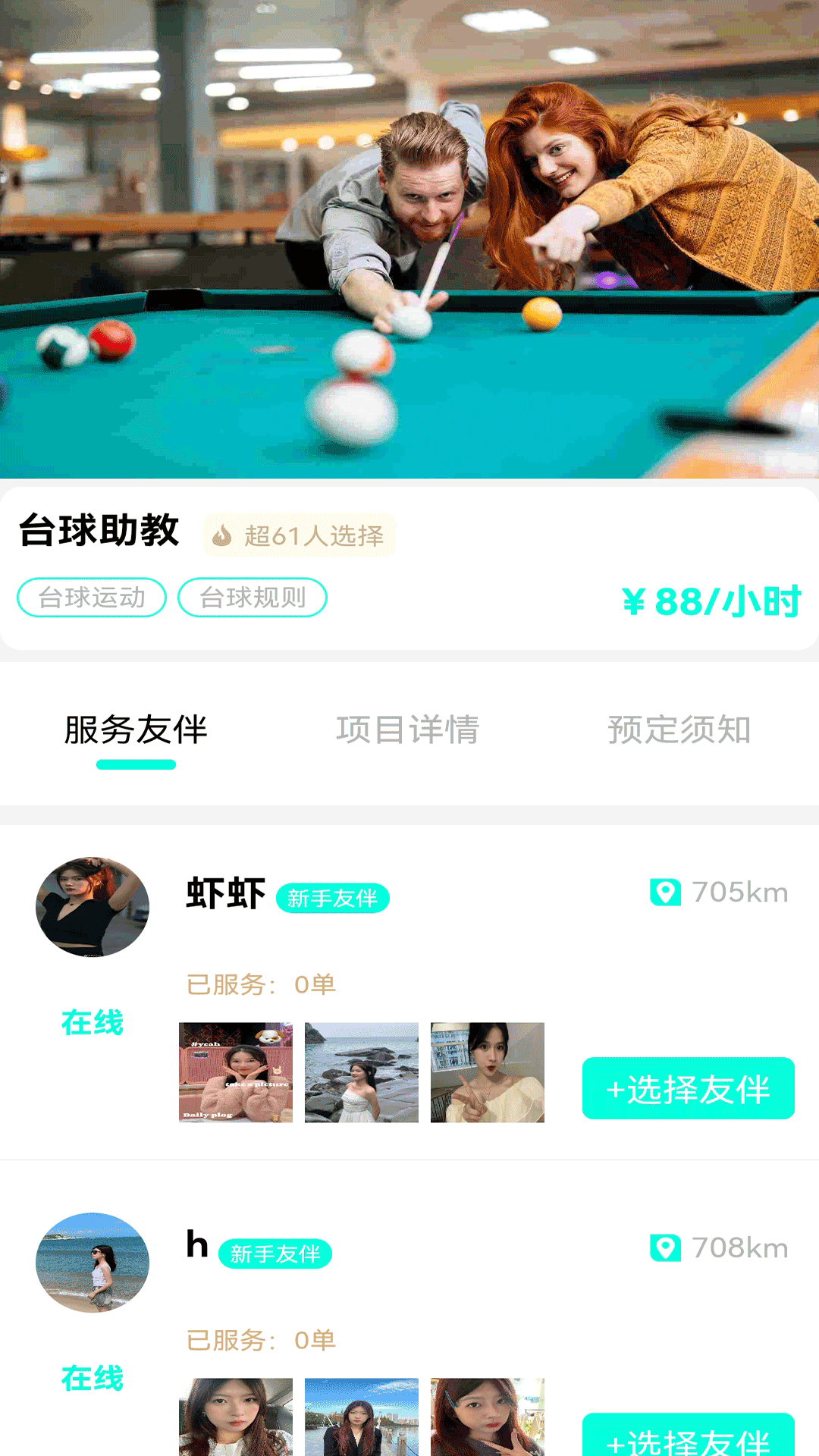Select the 服务友伴 tab
Image resolution: width=819 pixels, height=1456 pixels.
pos(136,730)
